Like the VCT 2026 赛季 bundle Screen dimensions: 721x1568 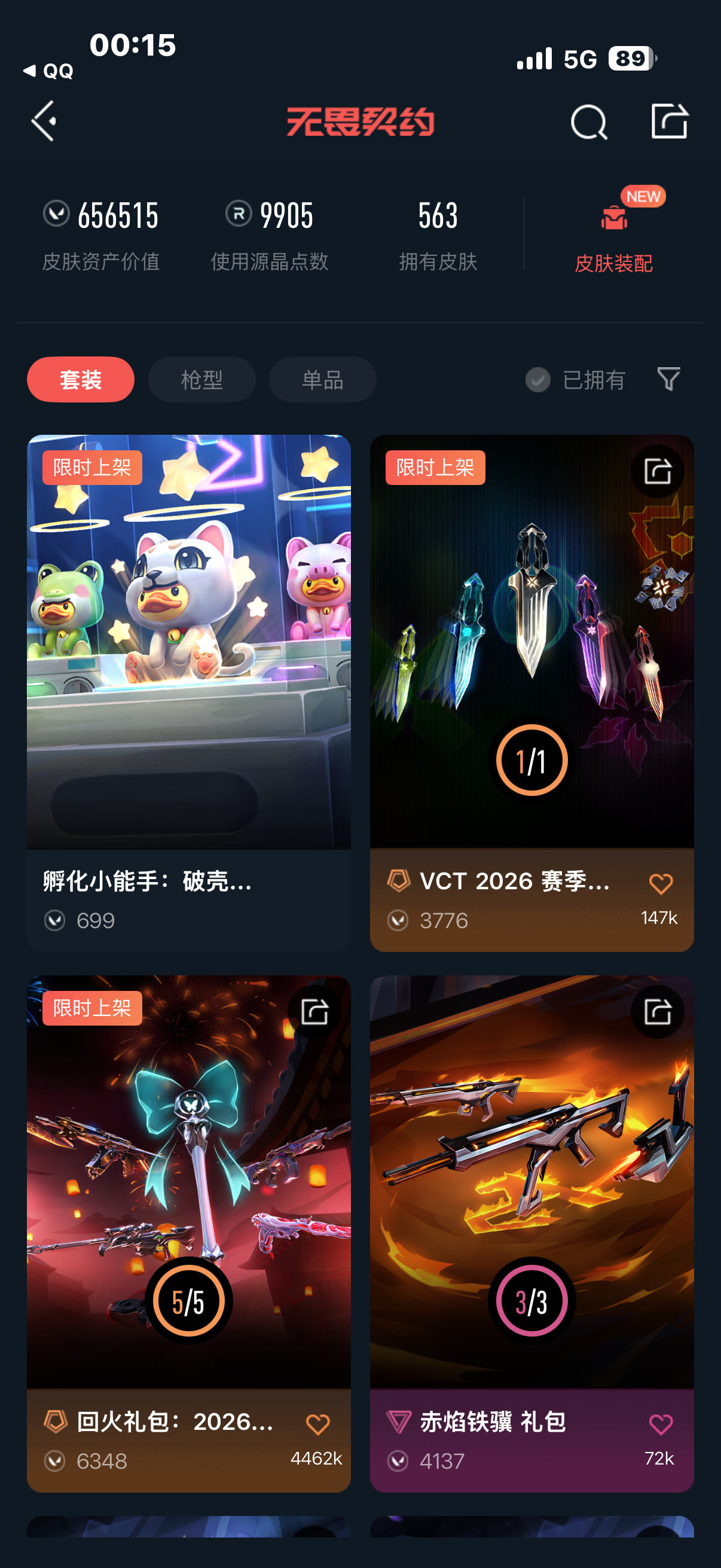click(661, 884)
